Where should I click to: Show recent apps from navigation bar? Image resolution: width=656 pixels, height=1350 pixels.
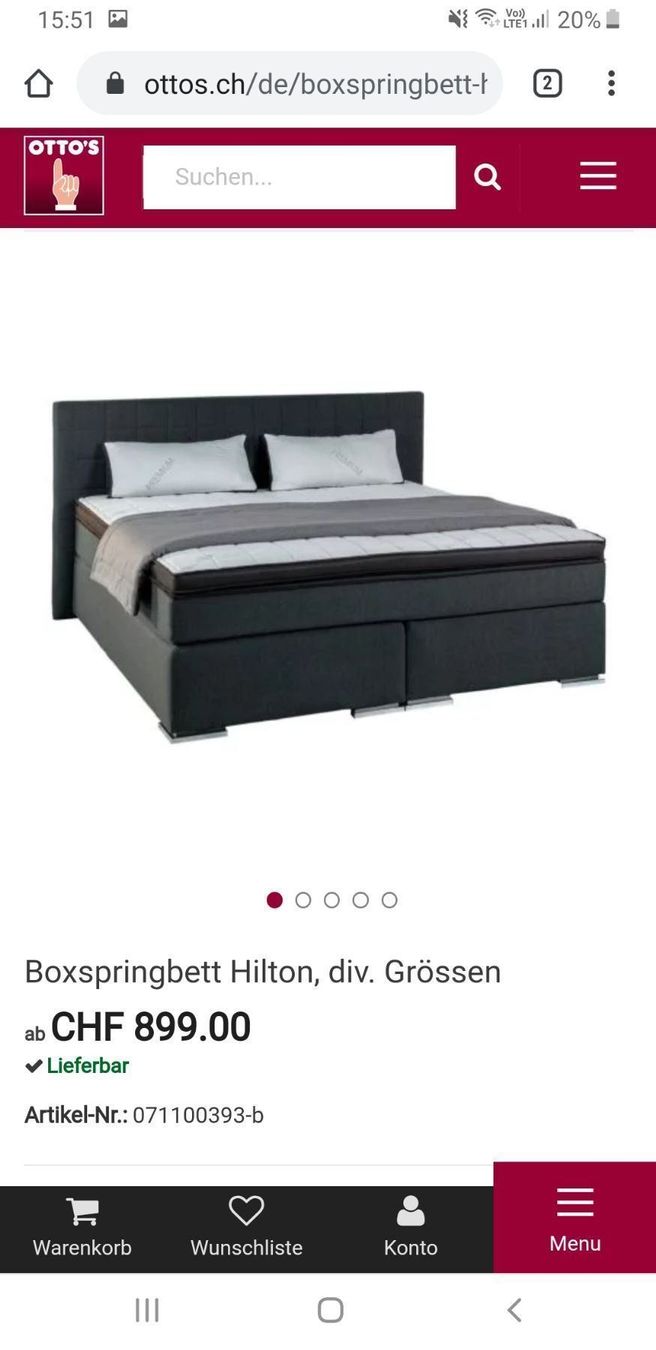(x=147, y=1310)
